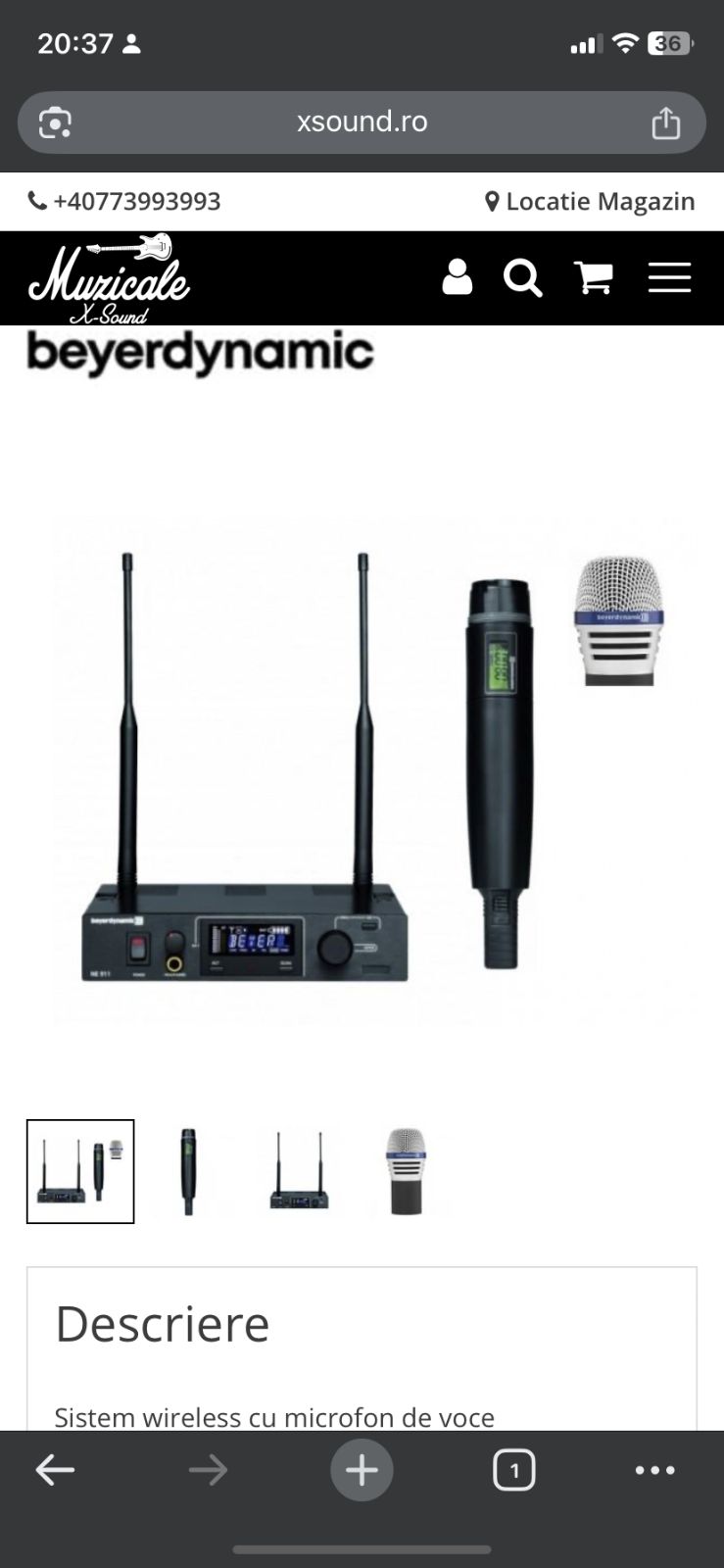Call the +40773993993 phone number
Image resolution: width=724 pixels, height=1568 pixels.
(x=124, y=201)
